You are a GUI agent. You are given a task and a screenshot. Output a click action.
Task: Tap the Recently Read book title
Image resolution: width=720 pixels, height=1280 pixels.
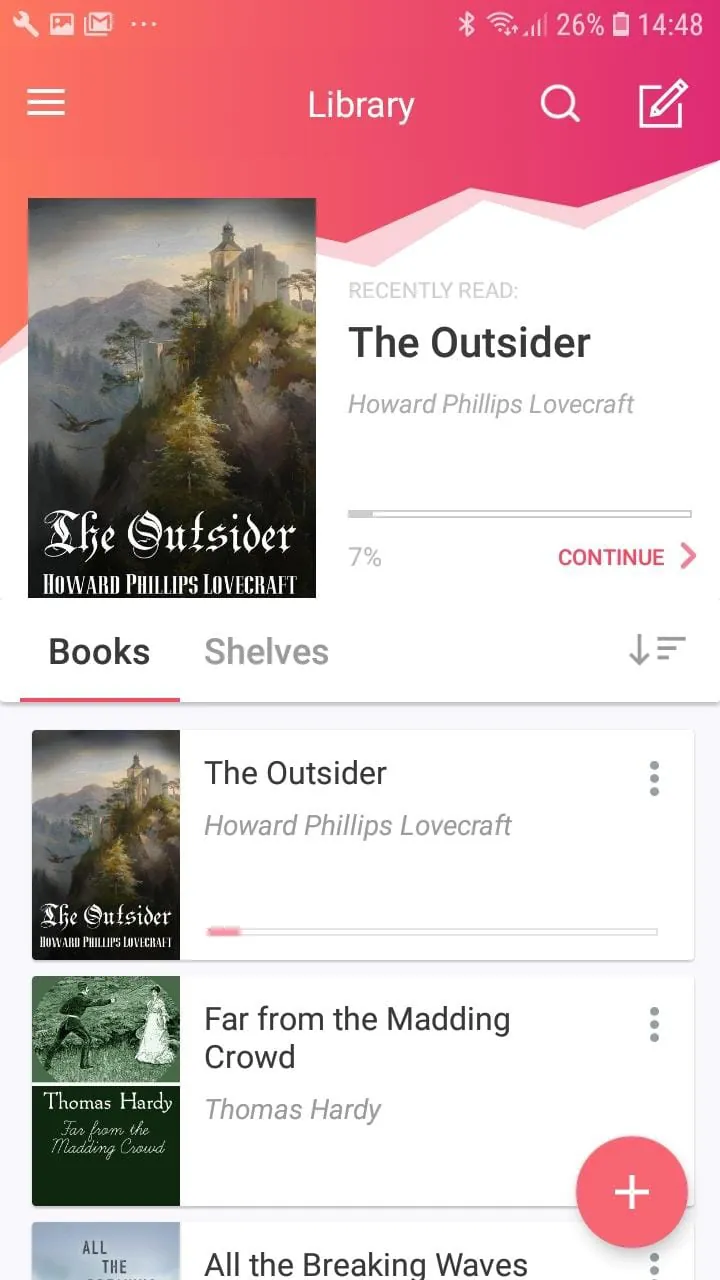469,342
